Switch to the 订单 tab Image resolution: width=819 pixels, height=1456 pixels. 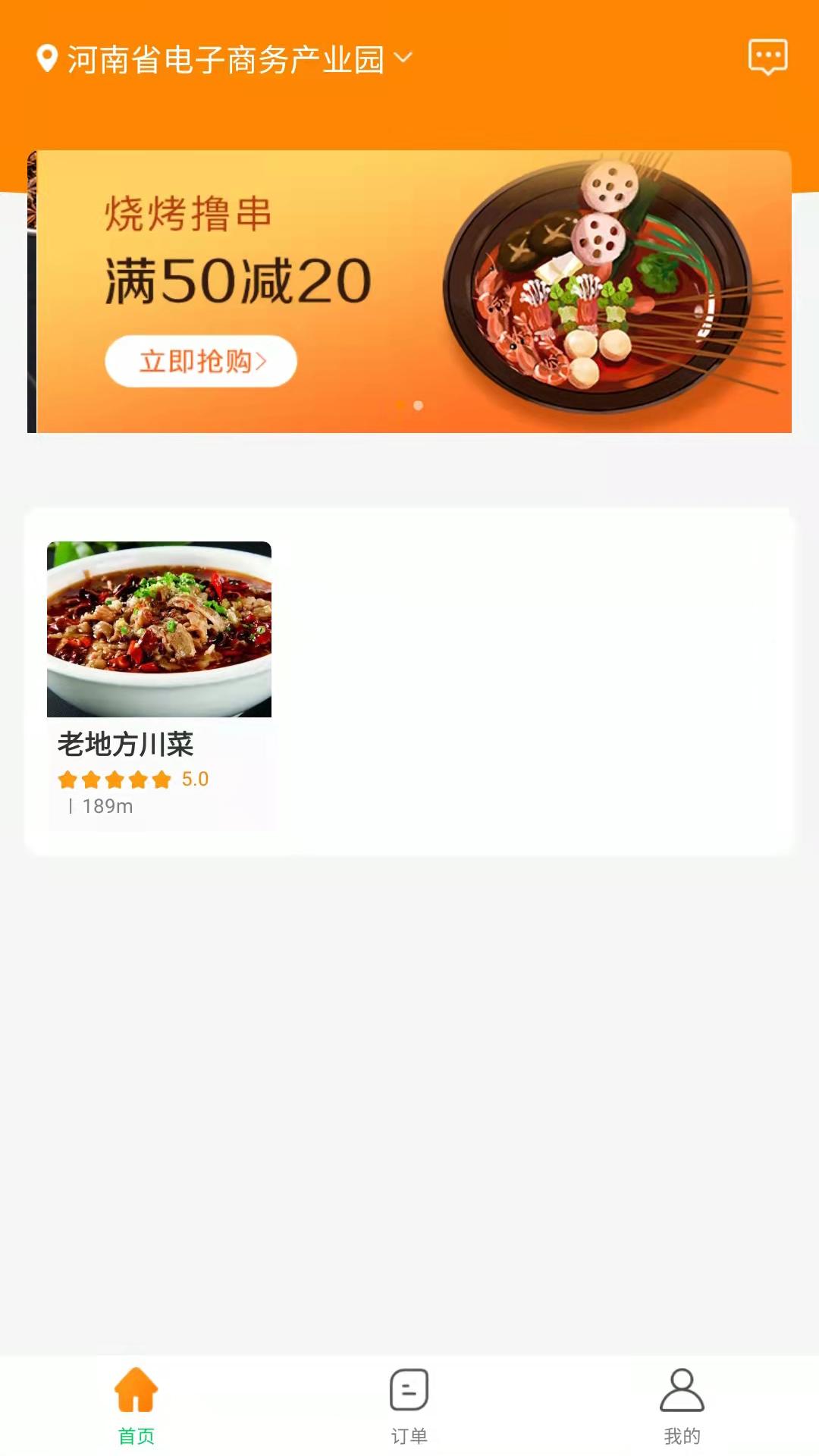409,1404
